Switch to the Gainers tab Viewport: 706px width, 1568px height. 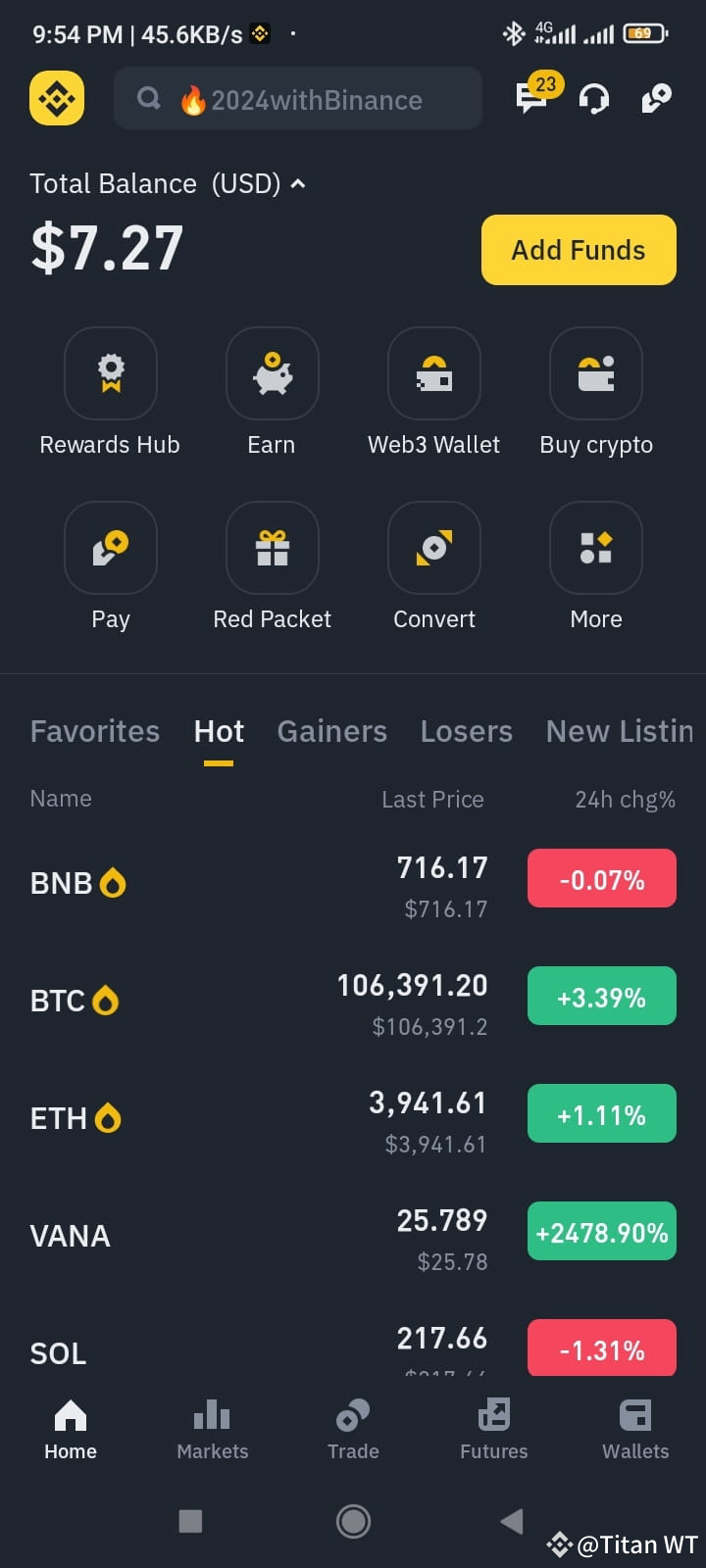point(331,731)
